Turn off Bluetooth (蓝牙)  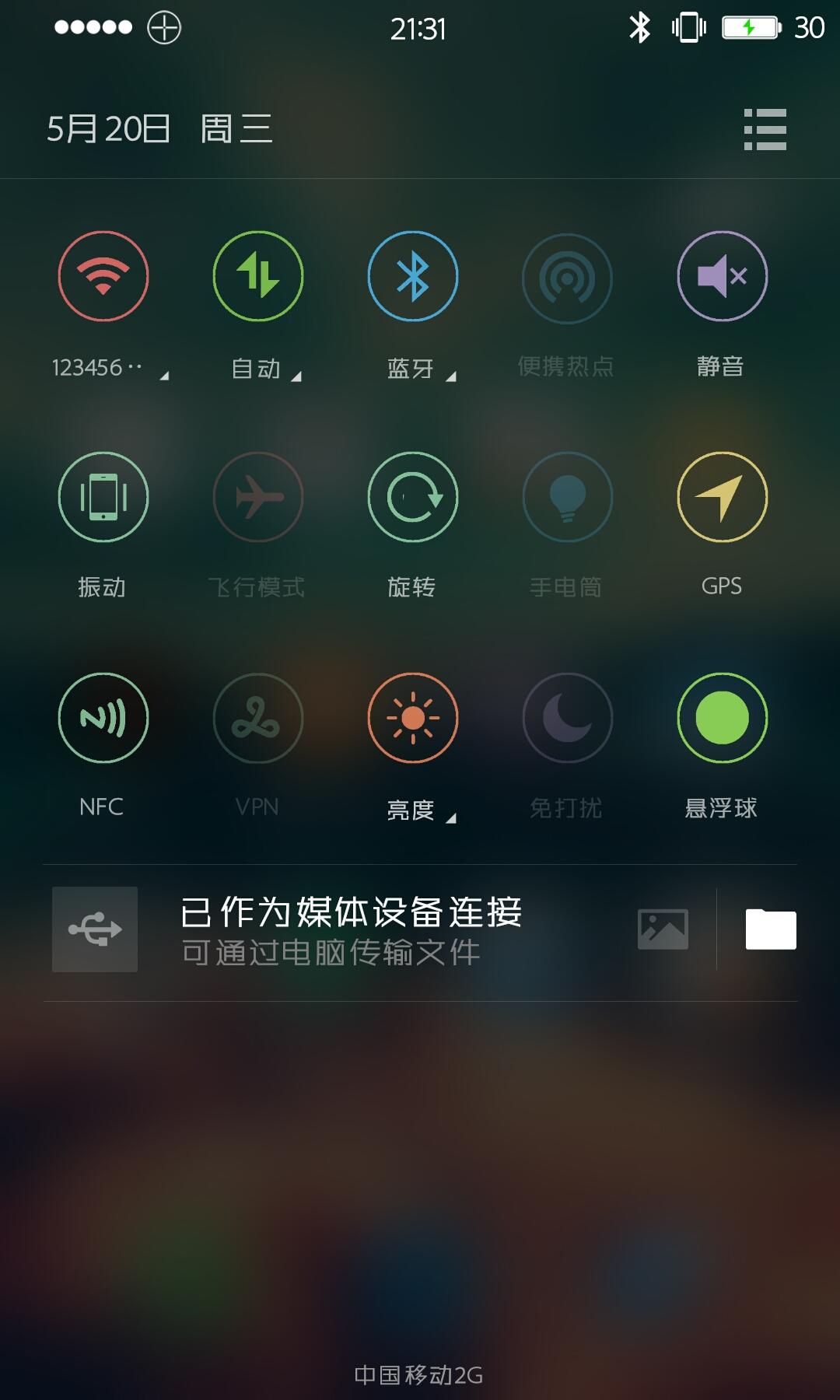(x=413, y=276)
